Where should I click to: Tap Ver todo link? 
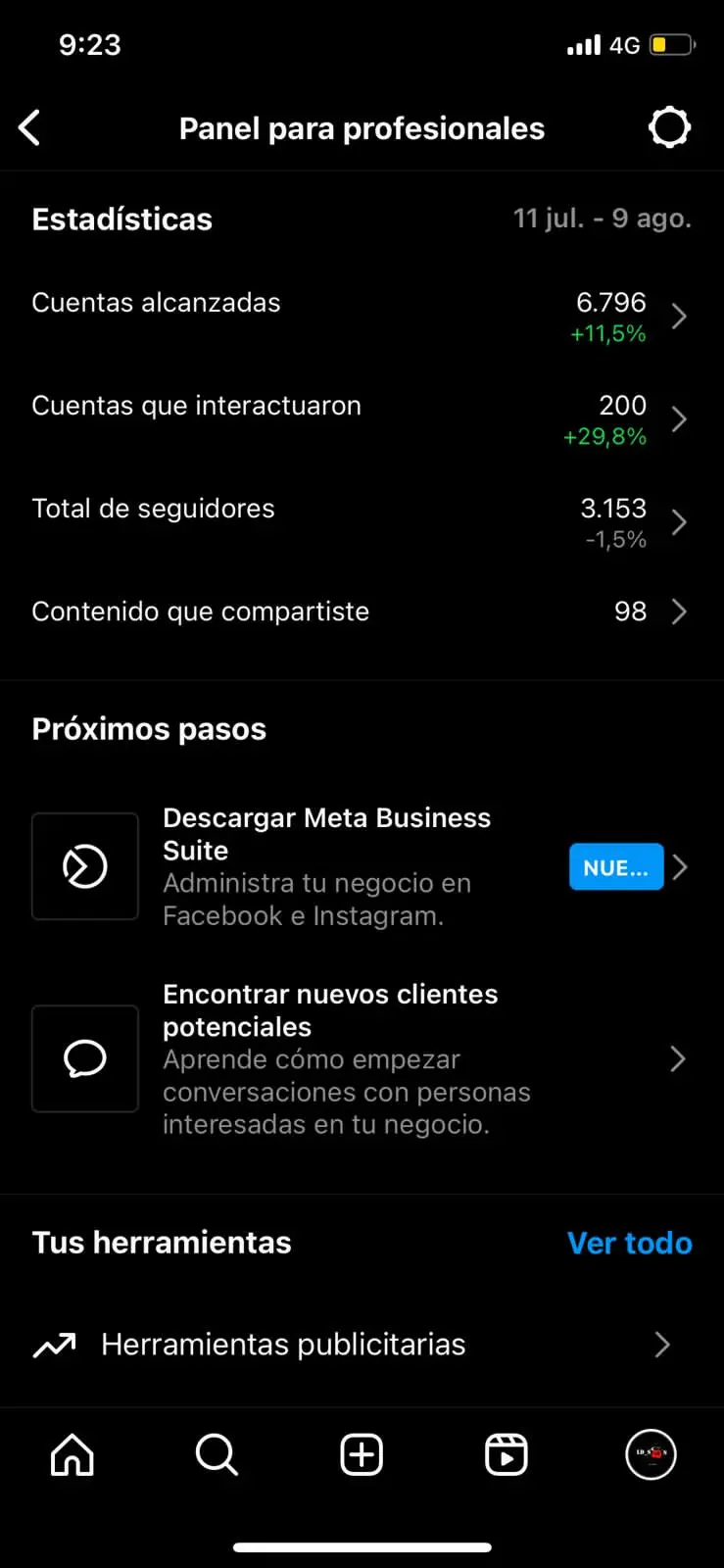629,1243
